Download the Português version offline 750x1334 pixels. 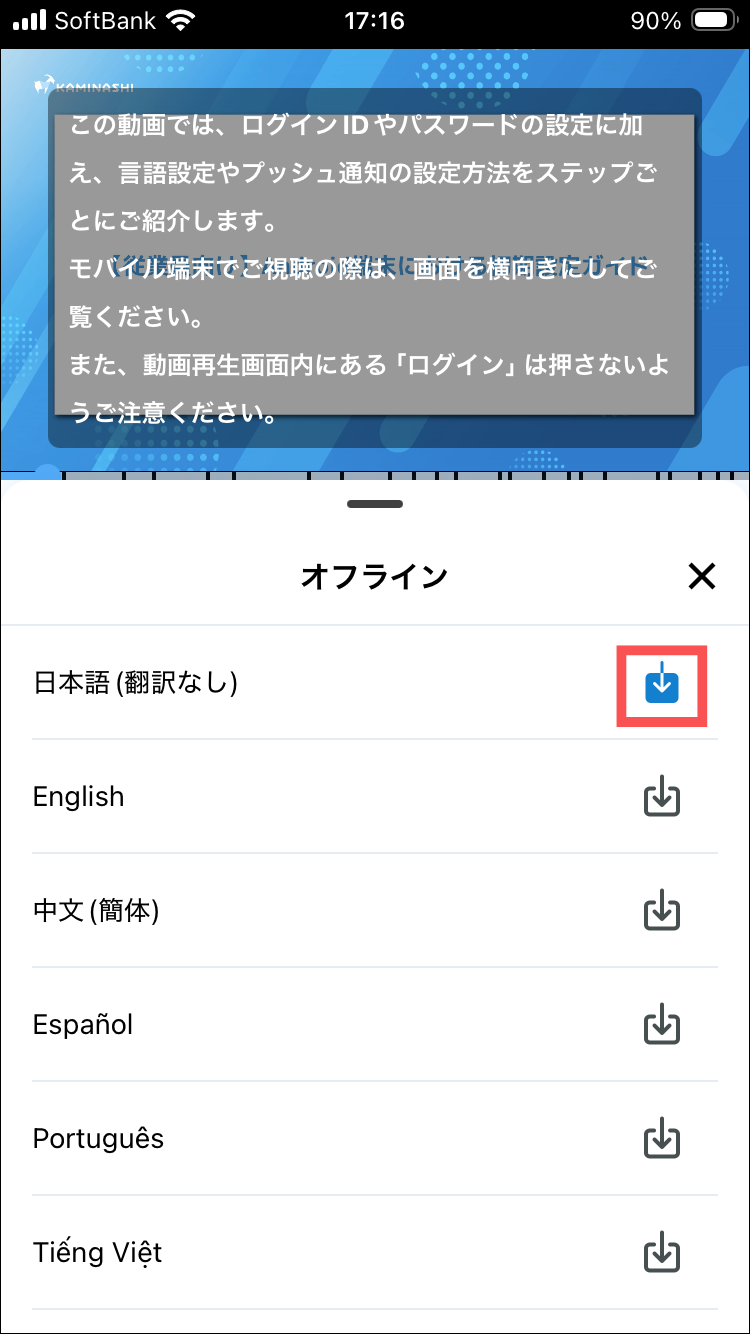point(661,1140)
